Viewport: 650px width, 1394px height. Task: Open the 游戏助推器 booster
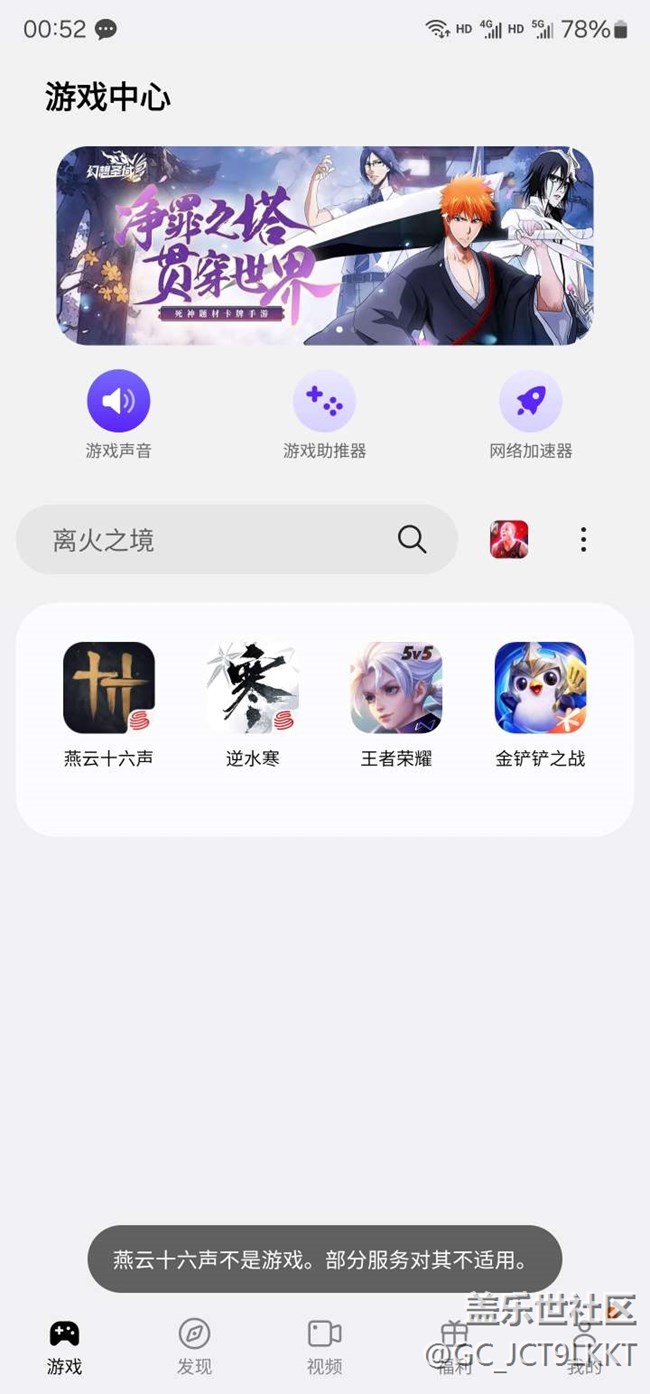click(324, 402)
